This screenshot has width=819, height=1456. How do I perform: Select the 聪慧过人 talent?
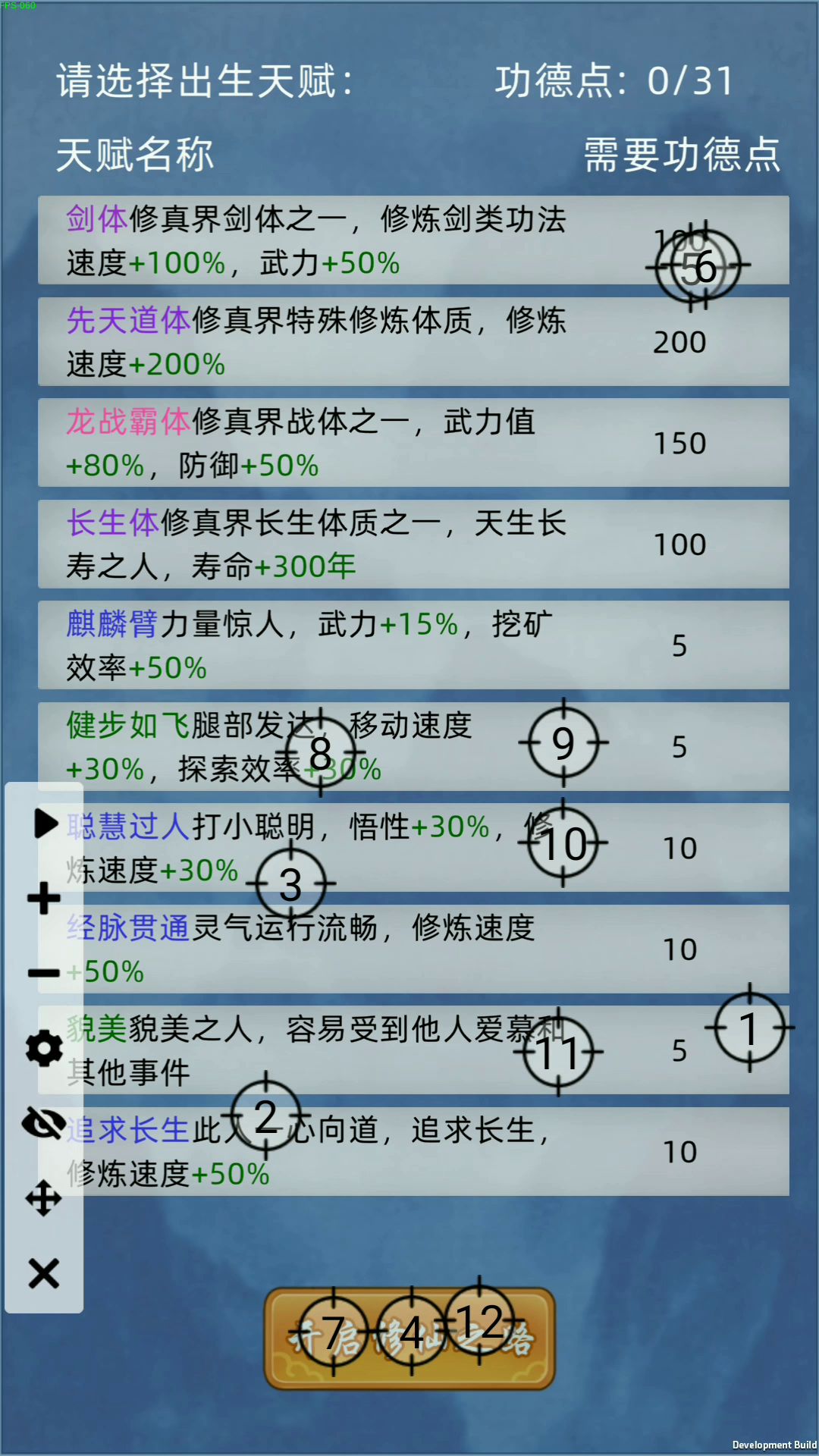coord(413,848)
